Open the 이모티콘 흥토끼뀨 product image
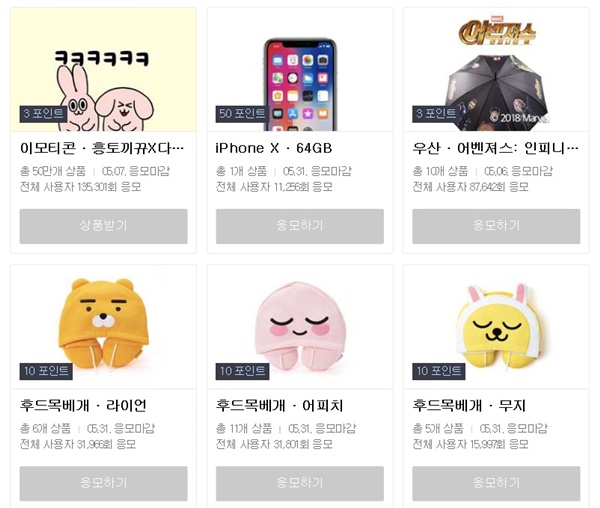Viewport: 600px width, 508px height. coord(103,70)
